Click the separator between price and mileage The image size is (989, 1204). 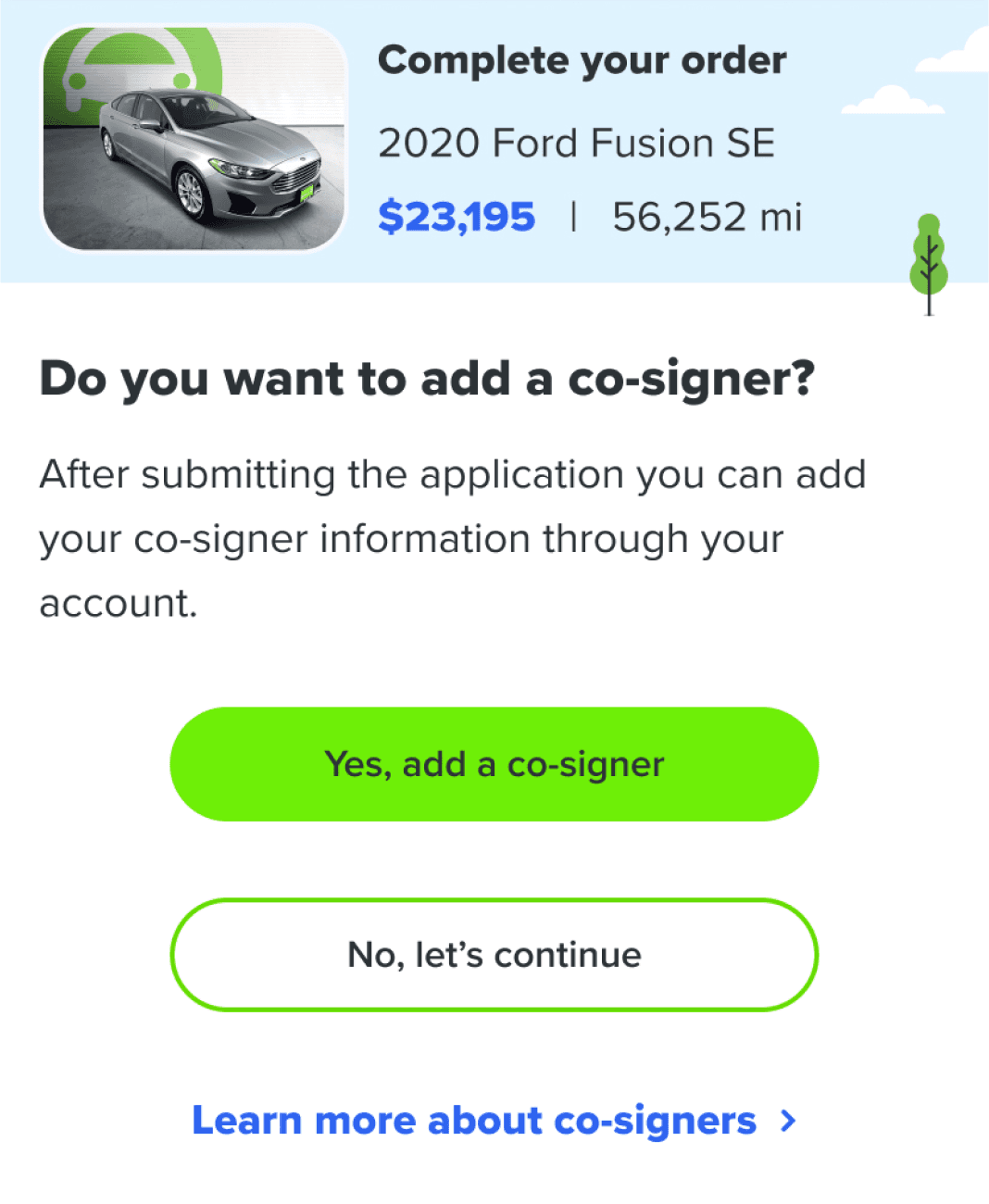point(573,216)
